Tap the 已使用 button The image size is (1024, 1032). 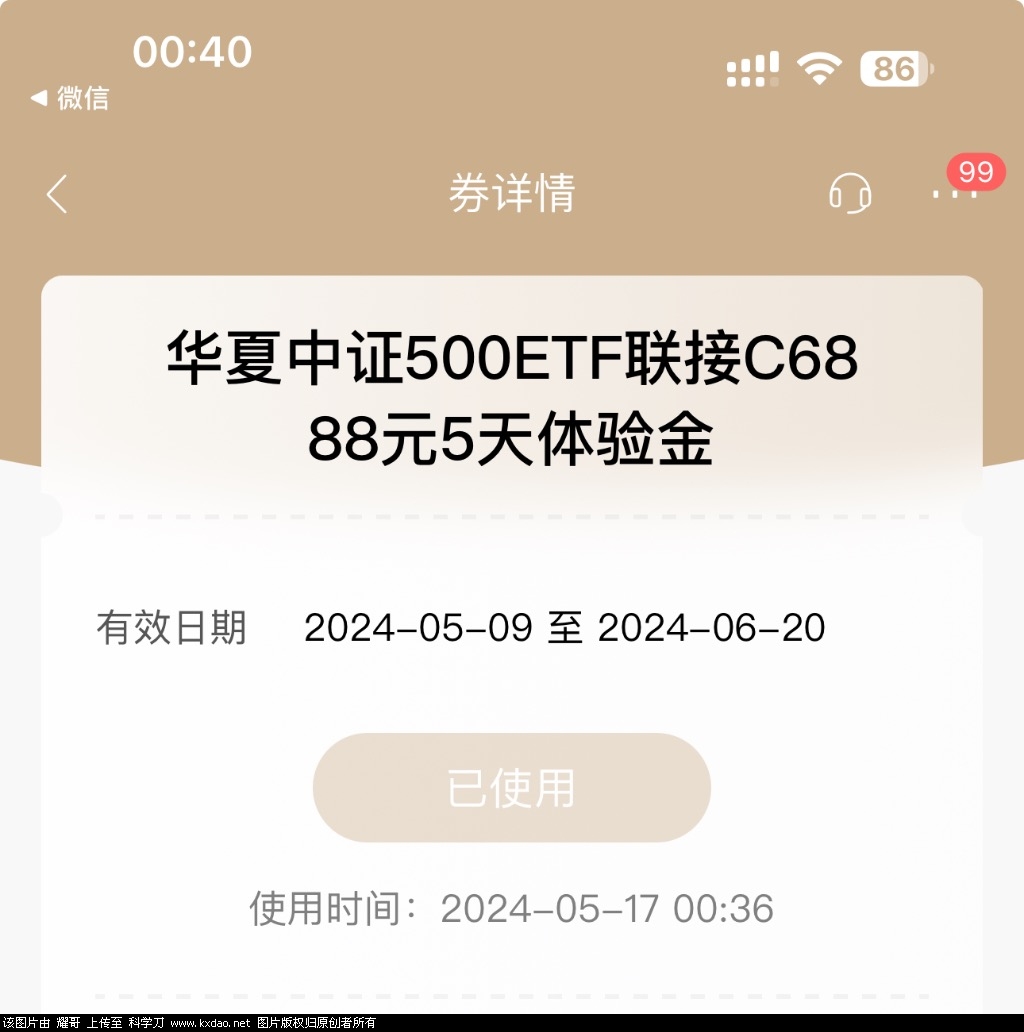[x=511, y=788]
